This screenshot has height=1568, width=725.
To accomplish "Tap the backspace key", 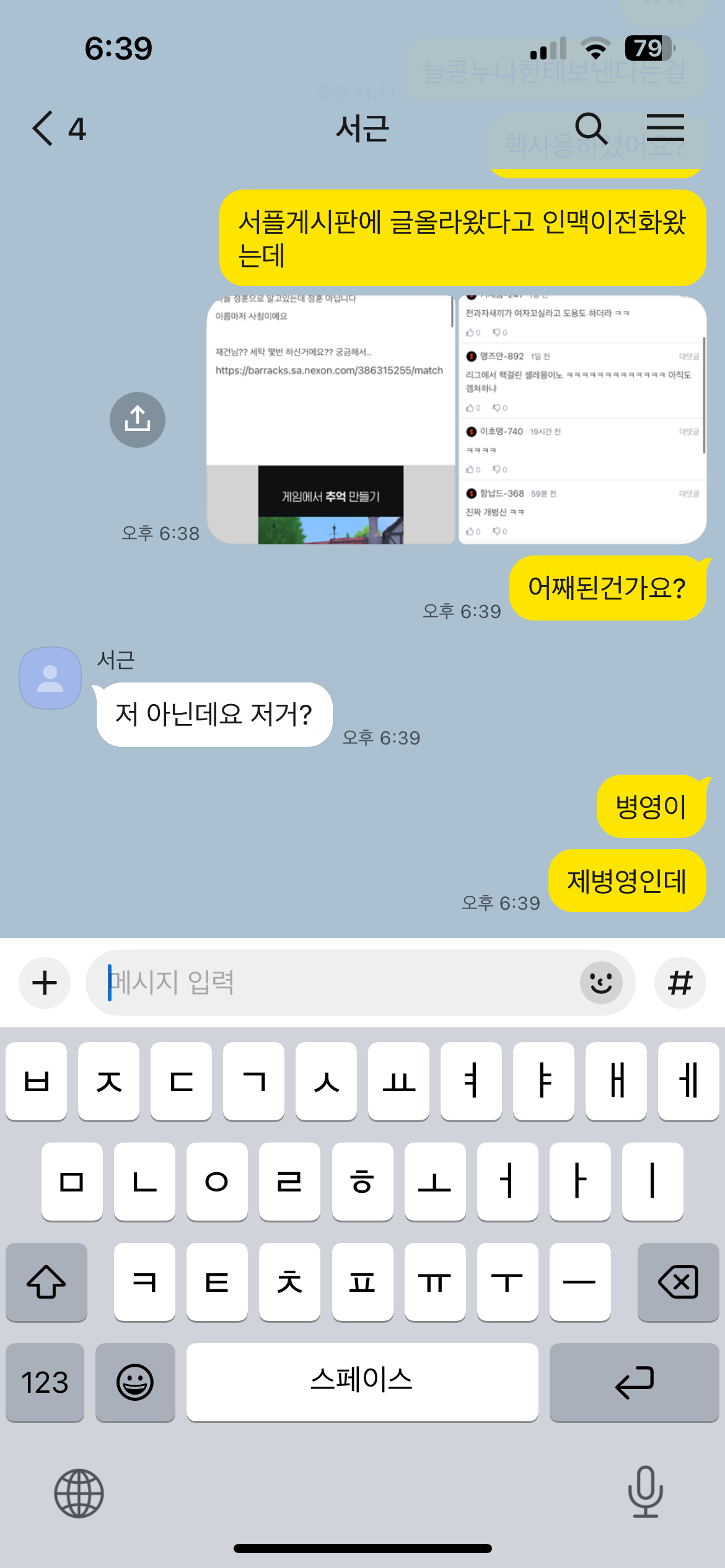I will [x=678, y=1282].
